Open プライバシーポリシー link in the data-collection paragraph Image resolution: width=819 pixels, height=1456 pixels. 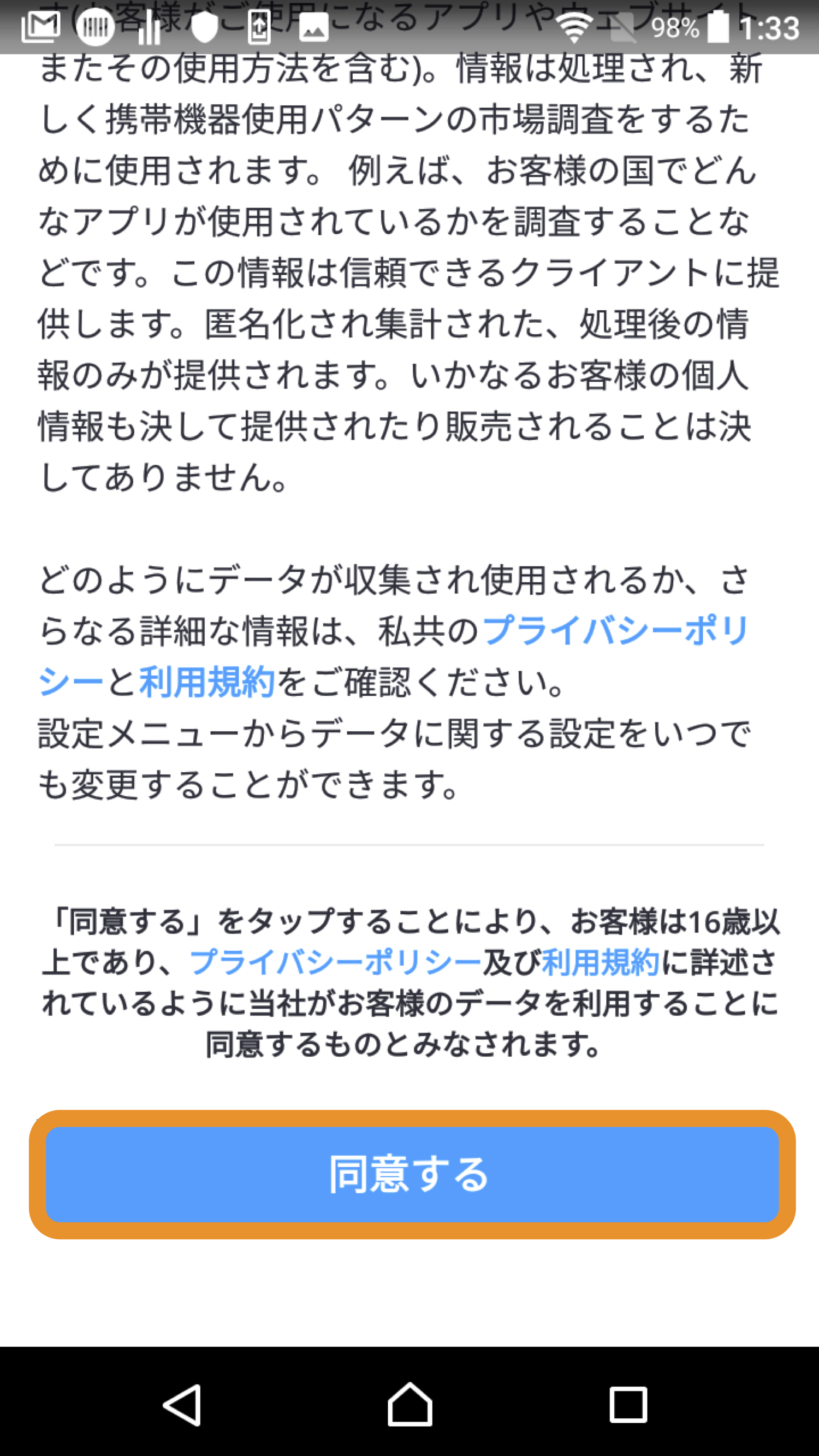click(615, 631)
